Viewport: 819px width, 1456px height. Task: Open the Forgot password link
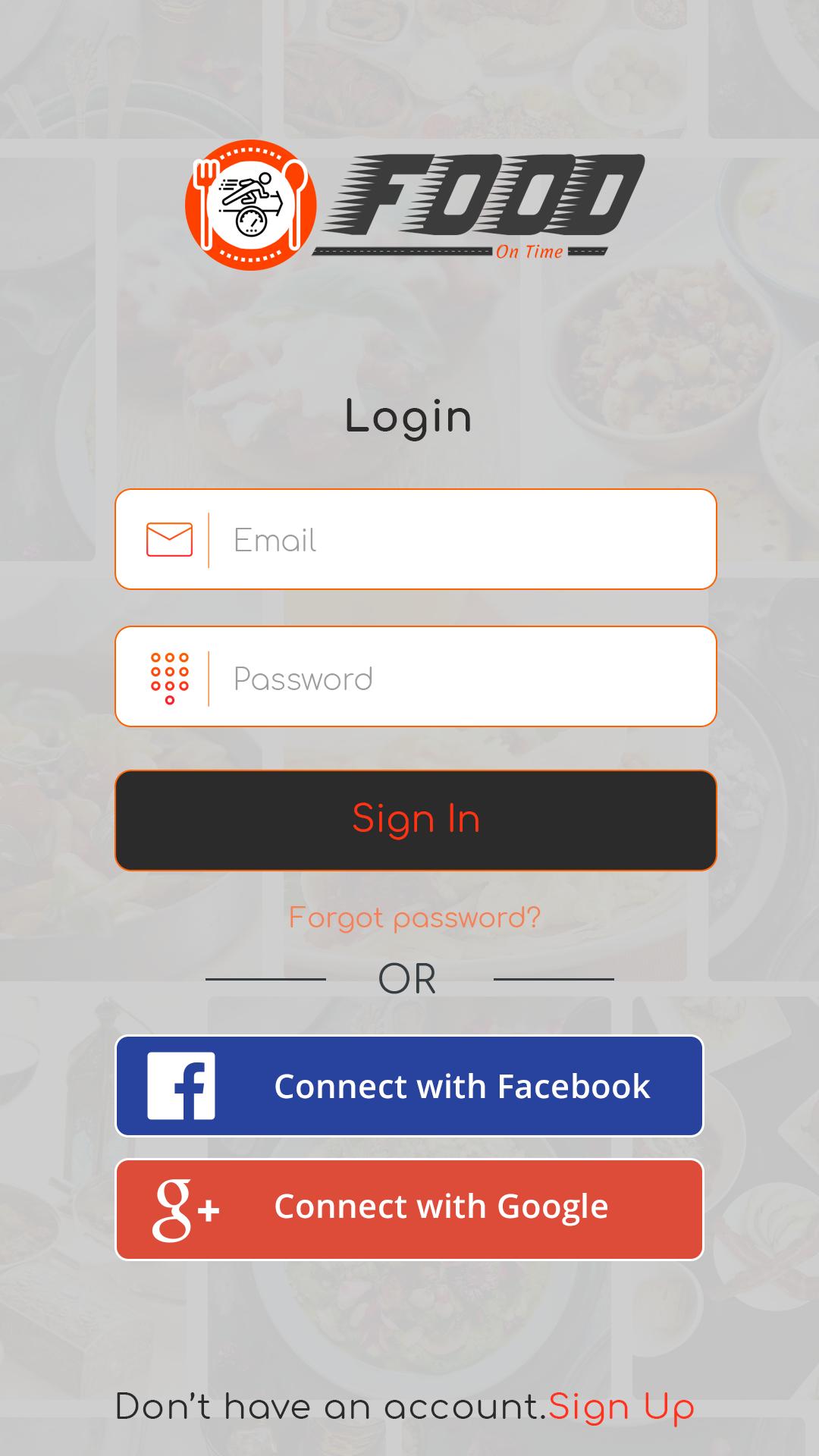415,918
